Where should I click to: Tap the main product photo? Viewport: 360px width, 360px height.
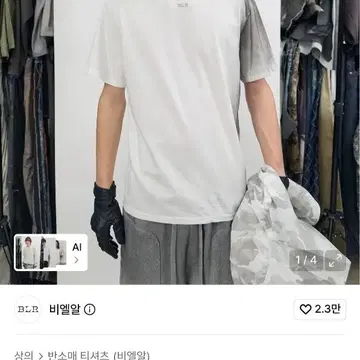click(x=180, y=142)
